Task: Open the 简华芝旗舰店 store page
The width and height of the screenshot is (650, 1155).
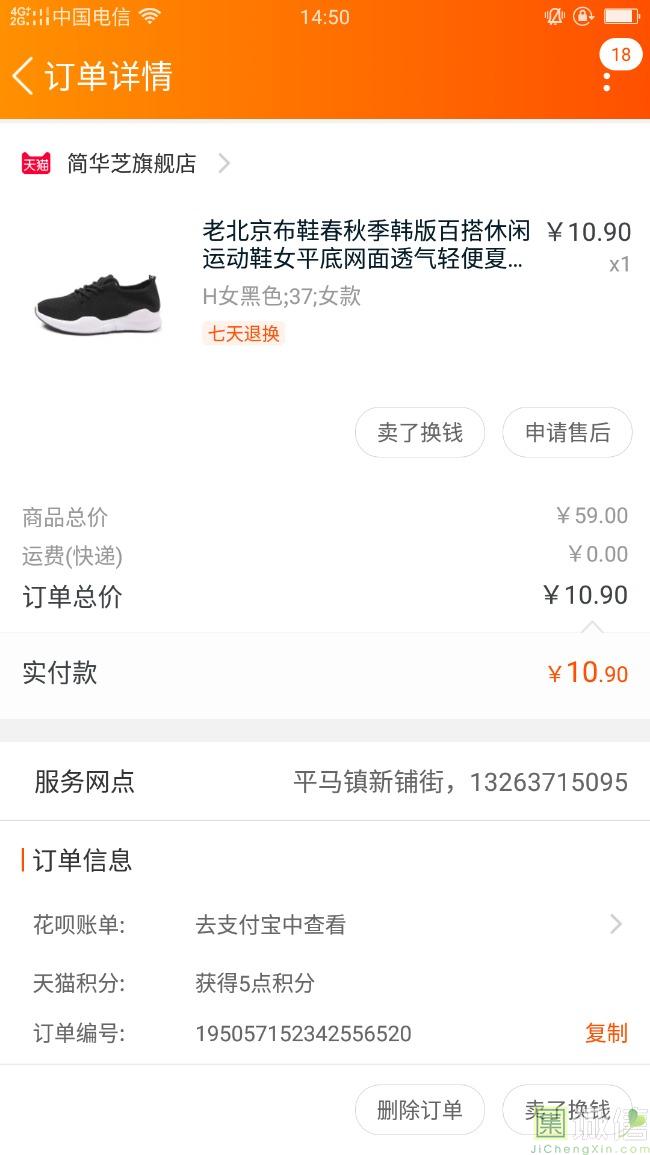Action: tap(131, 164)
